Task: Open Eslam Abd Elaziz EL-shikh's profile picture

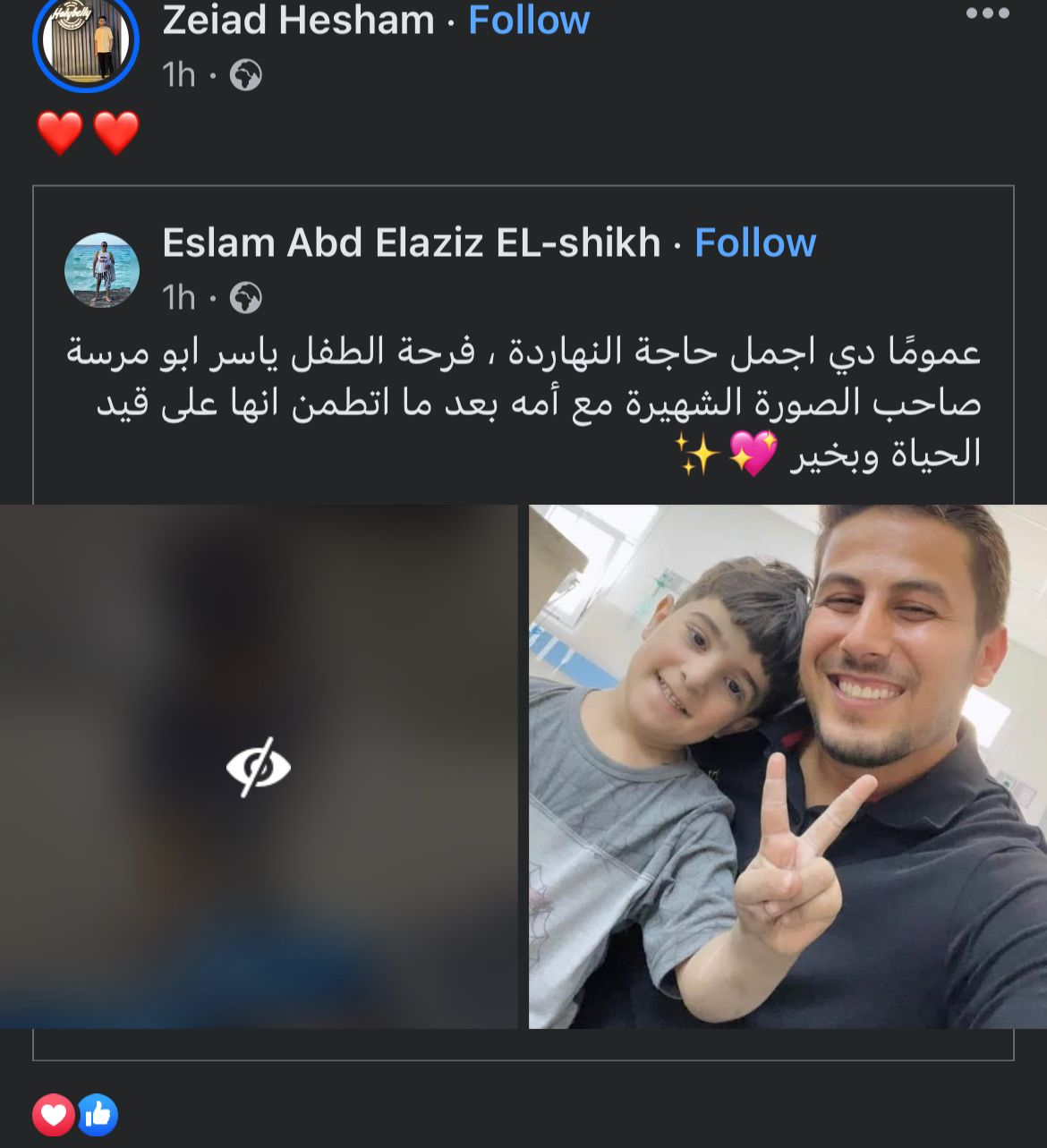Action: pos(102,270)
